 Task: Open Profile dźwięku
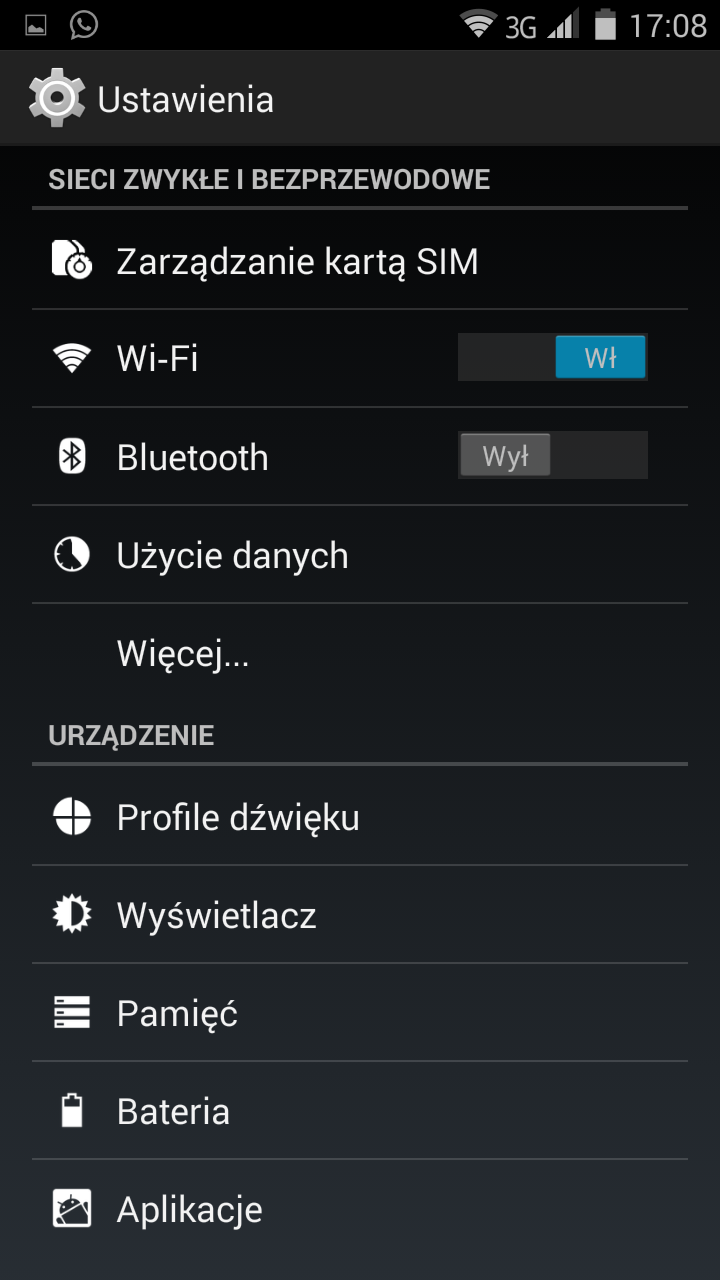coord(238,817)
